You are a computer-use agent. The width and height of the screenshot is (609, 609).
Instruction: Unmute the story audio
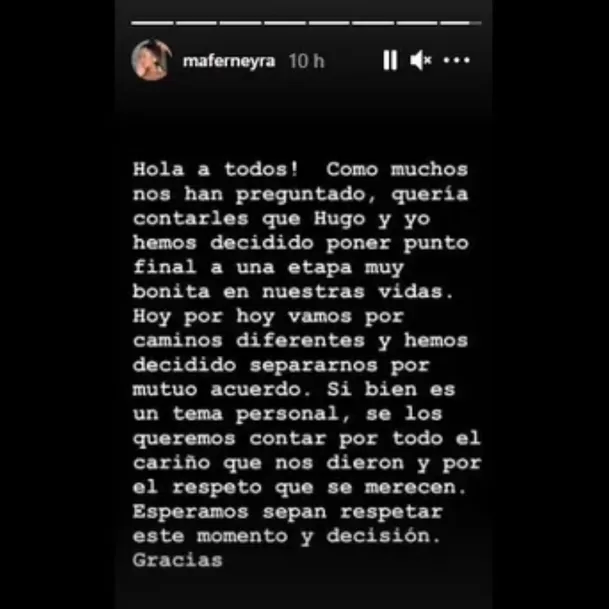pyautogui.click(x=420, y=61)
